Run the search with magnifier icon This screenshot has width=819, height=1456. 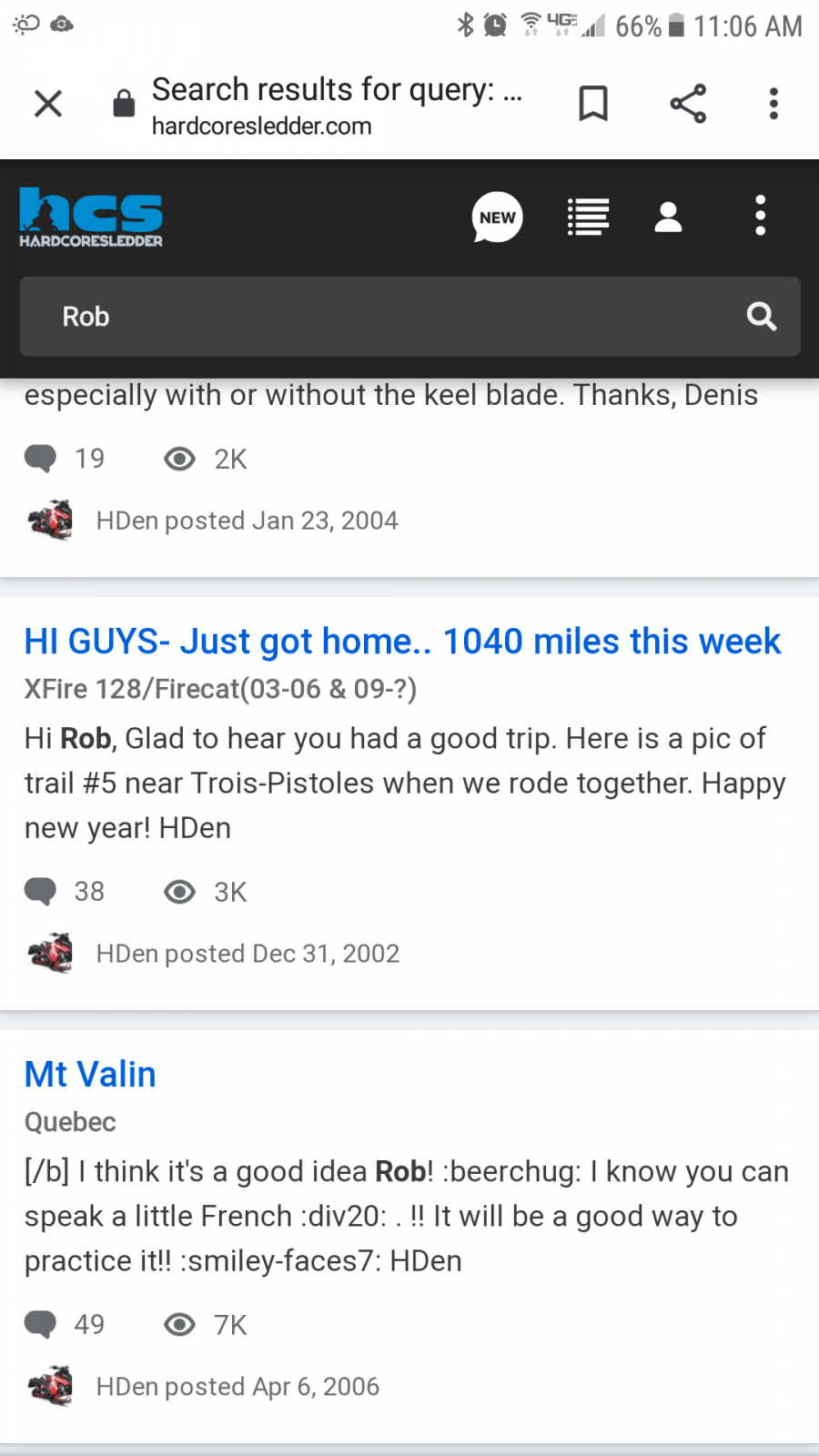point(762,317)
